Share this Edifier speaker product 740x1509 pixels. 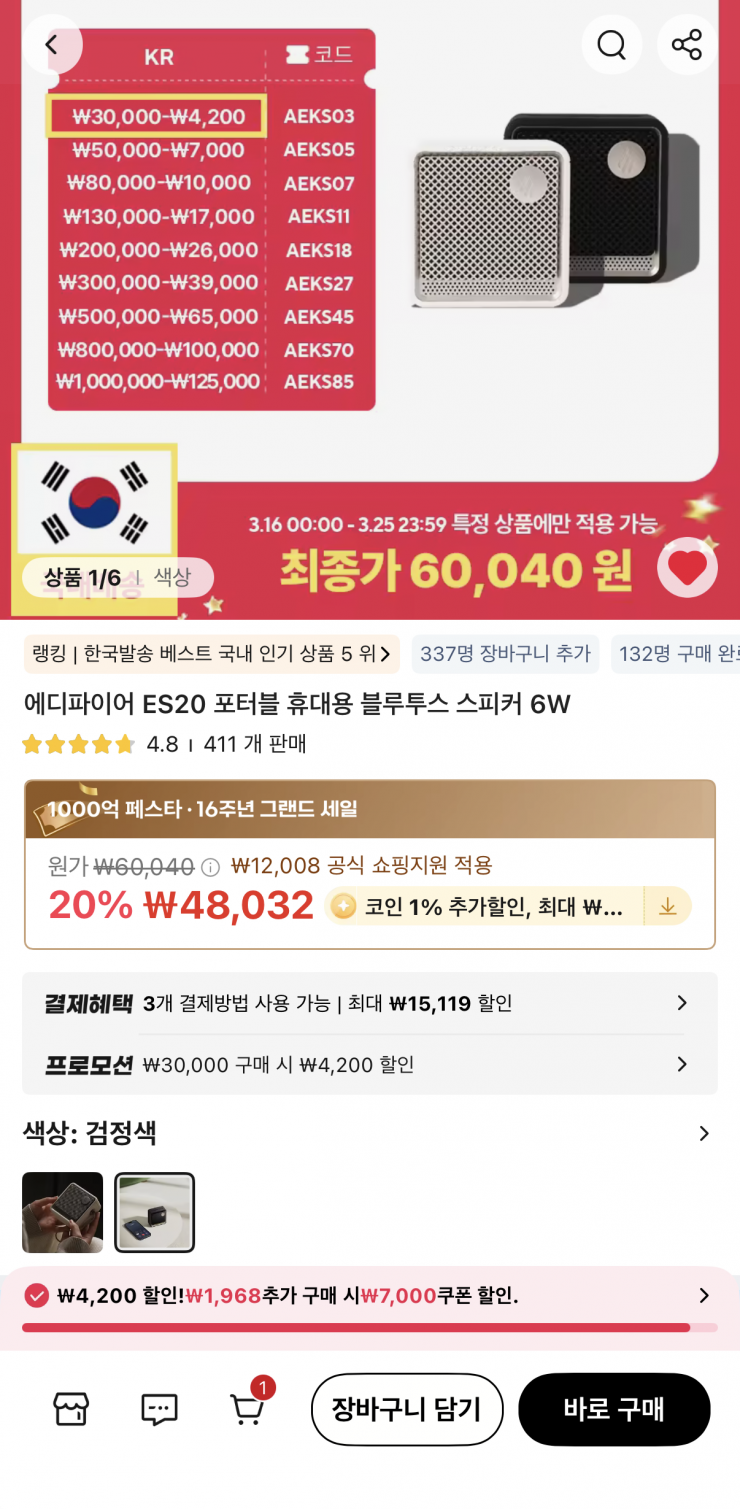(x=686, y=45)
